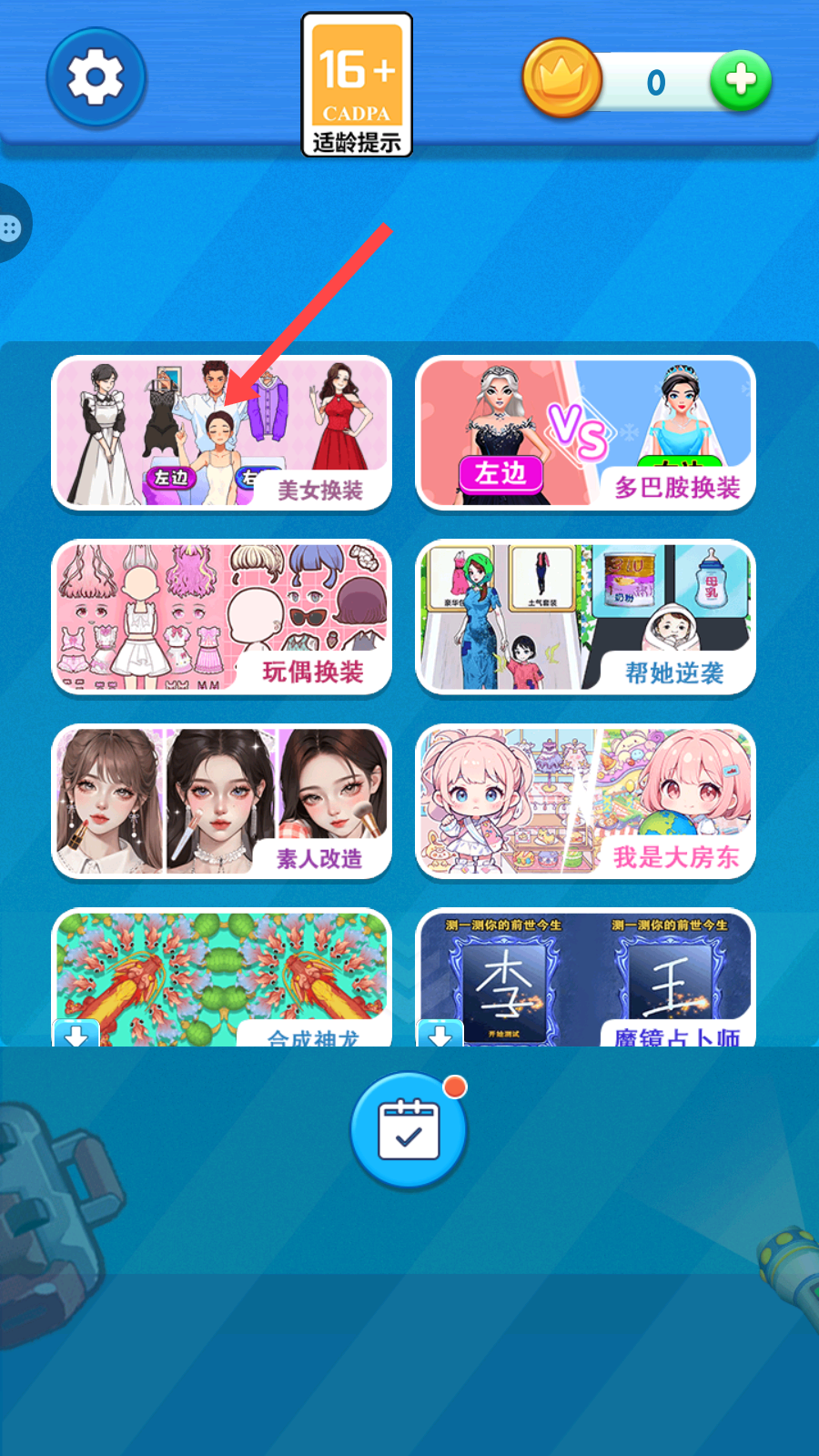Image resolution: width=819 pixels, height=1456 pixels.
Task: Open the settings gear
Action: coord(96,77)
